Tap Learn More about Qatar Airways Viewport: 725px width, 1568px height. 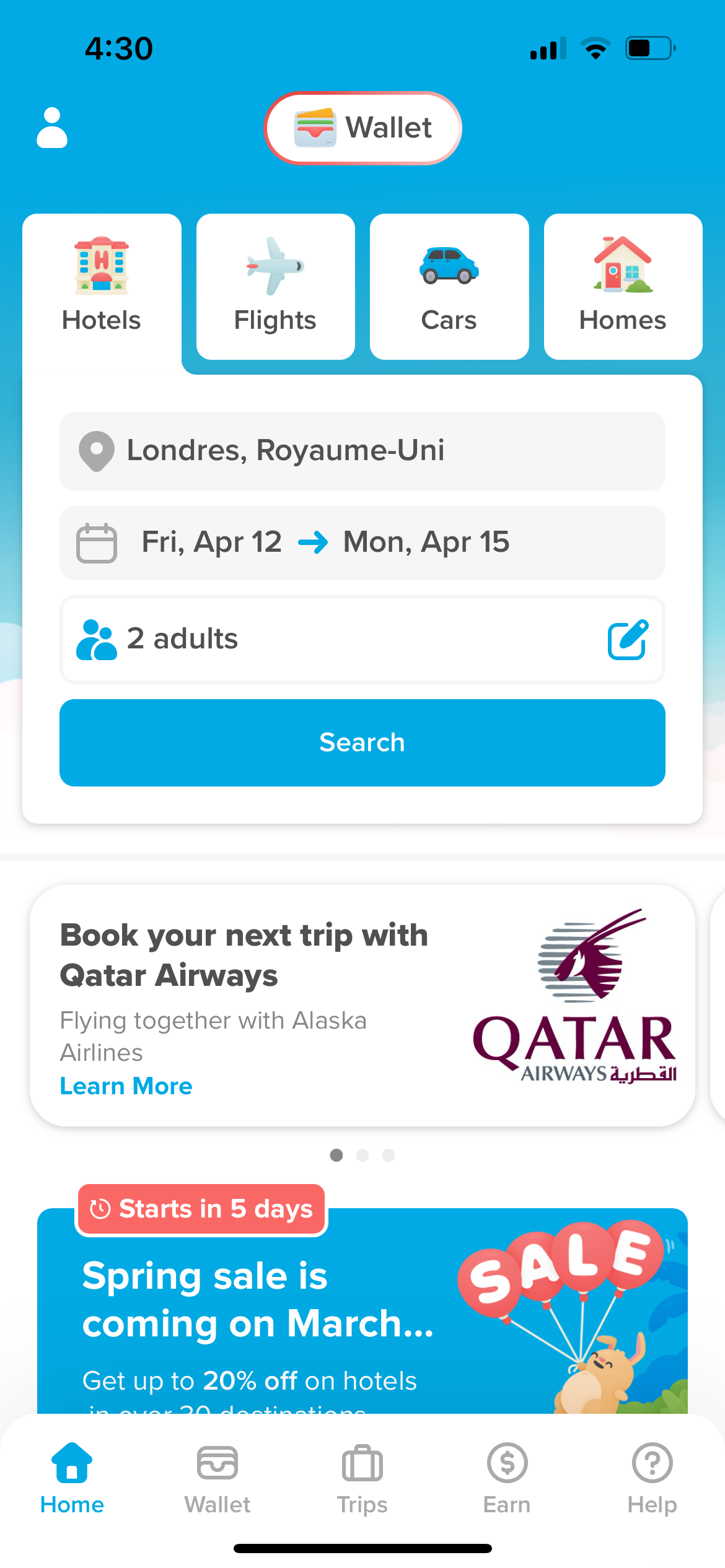click(126, 1086)
